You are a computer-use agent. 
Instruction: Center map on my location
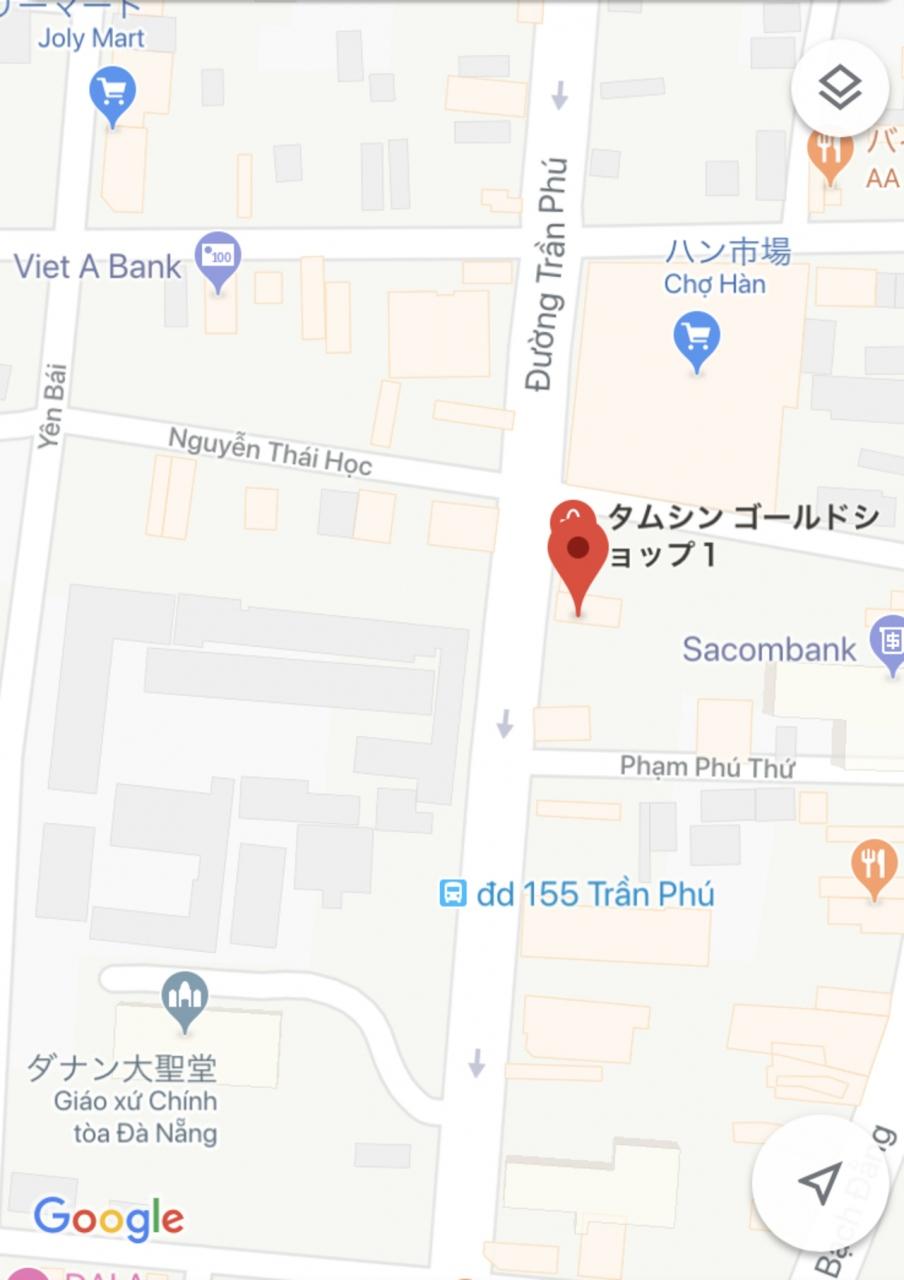(820, 1184)
